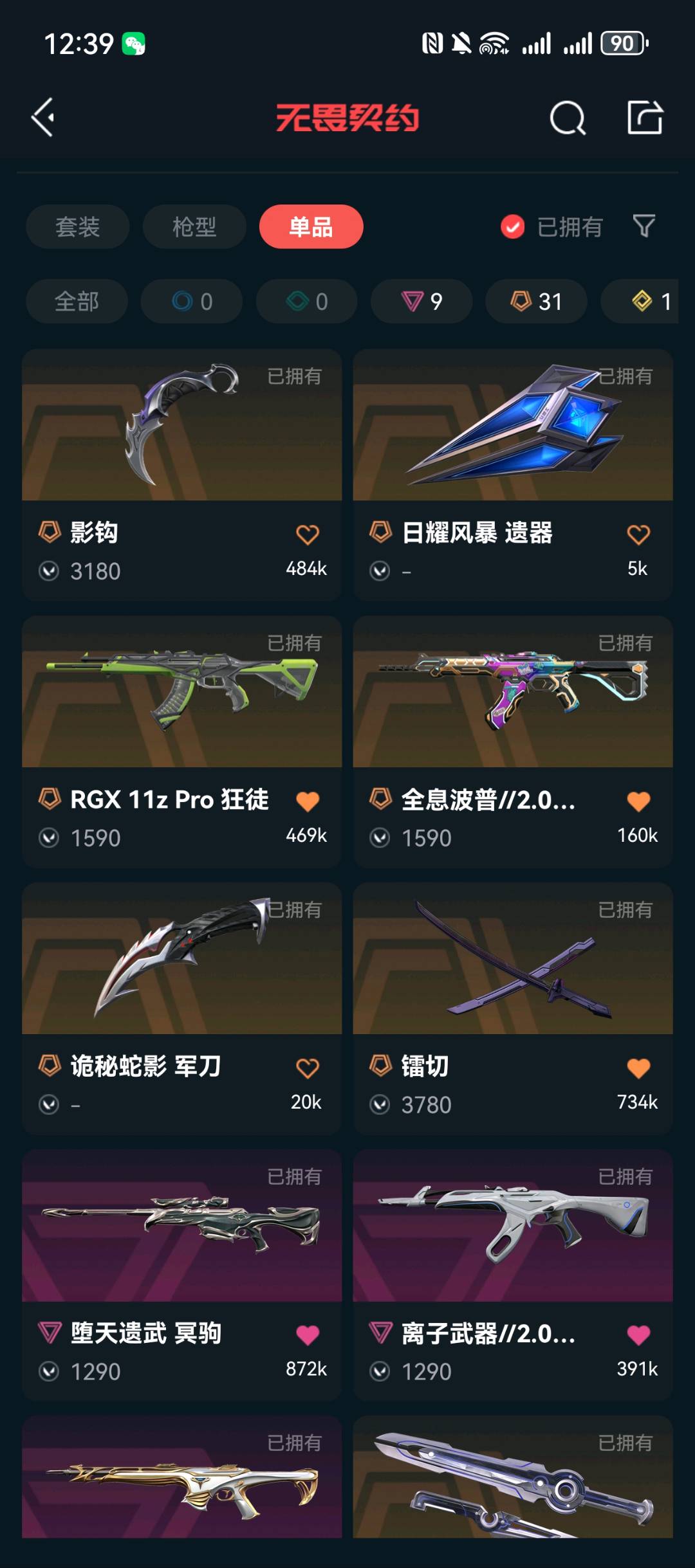Unlike the 全息波普//2.0 skin
This screenshot has width=695, height=1568.
(638, 801)
